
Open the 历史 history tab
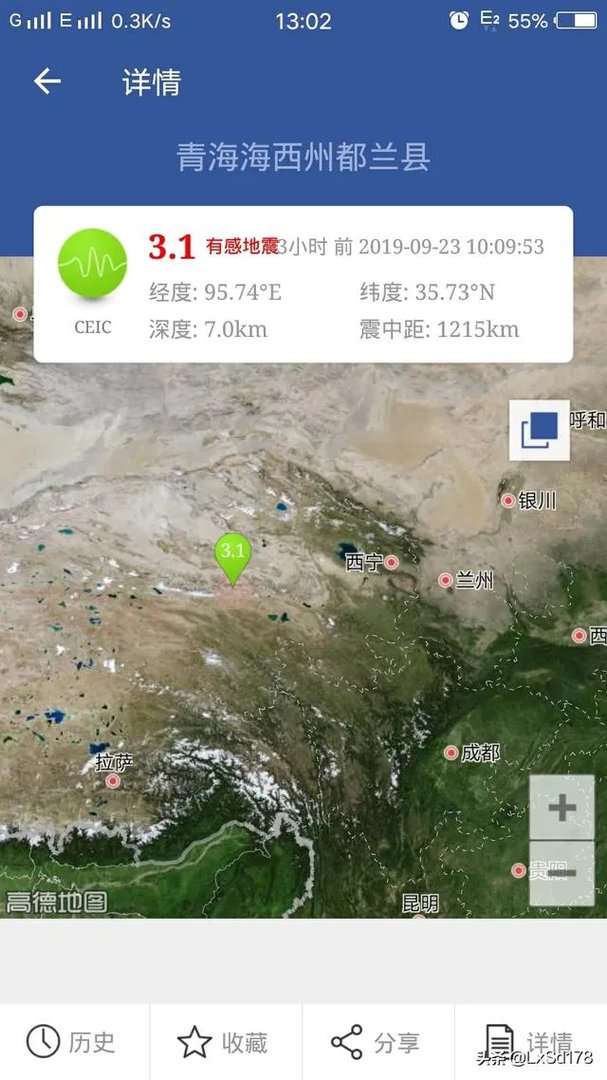[x=72, y=1042]
